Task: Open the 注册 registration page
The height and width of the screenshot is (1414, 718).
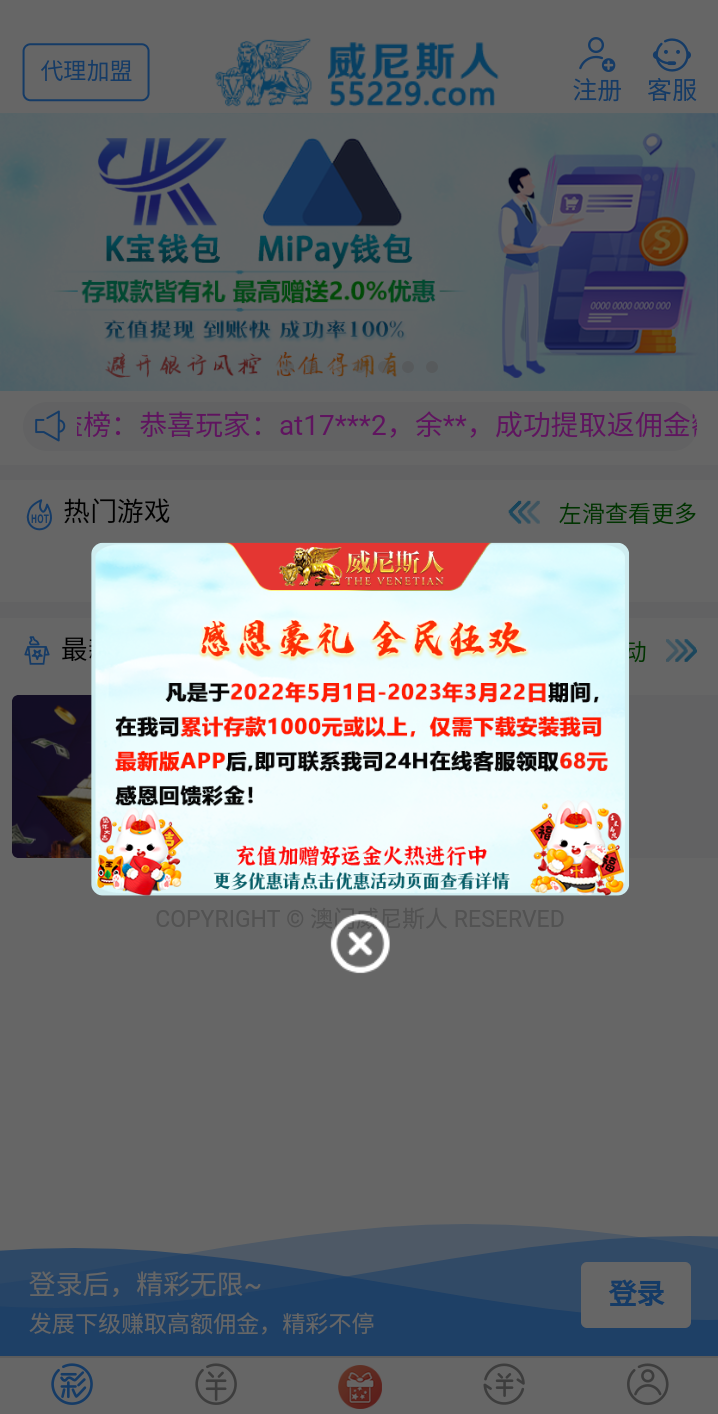Action: 597,70
